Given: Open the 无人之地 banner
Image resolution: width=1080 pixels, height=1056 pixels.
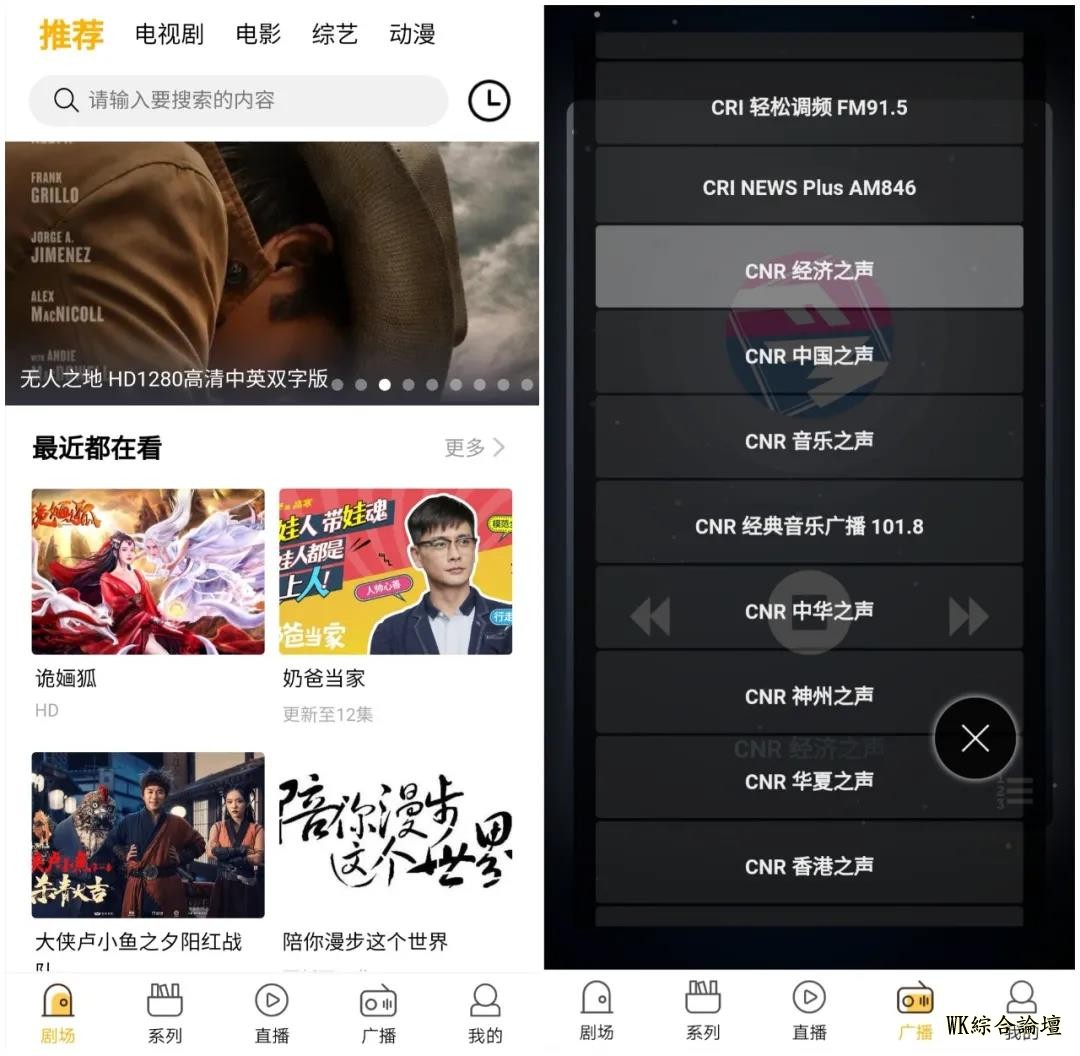Looking at the screenshot, I should 272,272.
